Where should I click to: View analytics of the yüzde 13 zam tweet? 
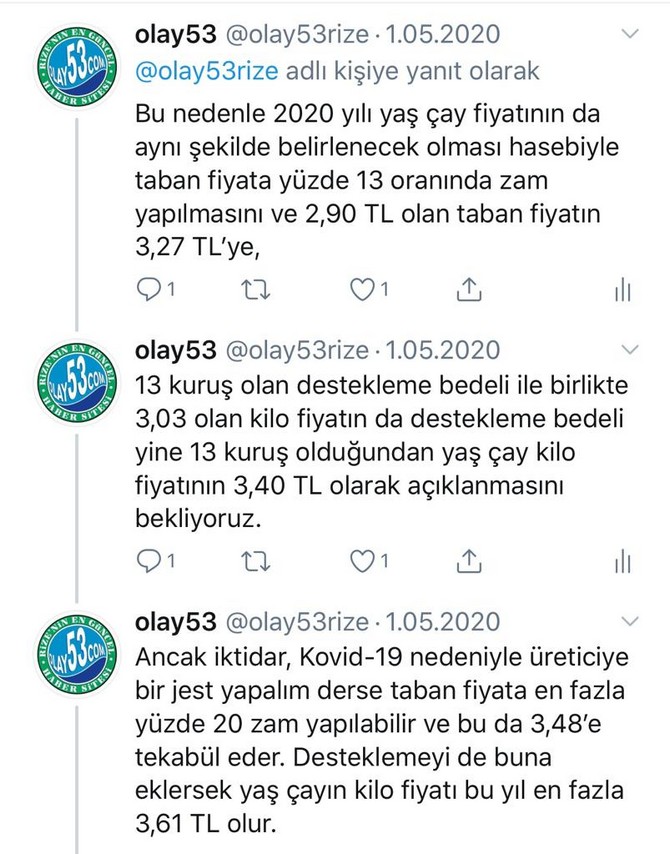coord(623,290)
